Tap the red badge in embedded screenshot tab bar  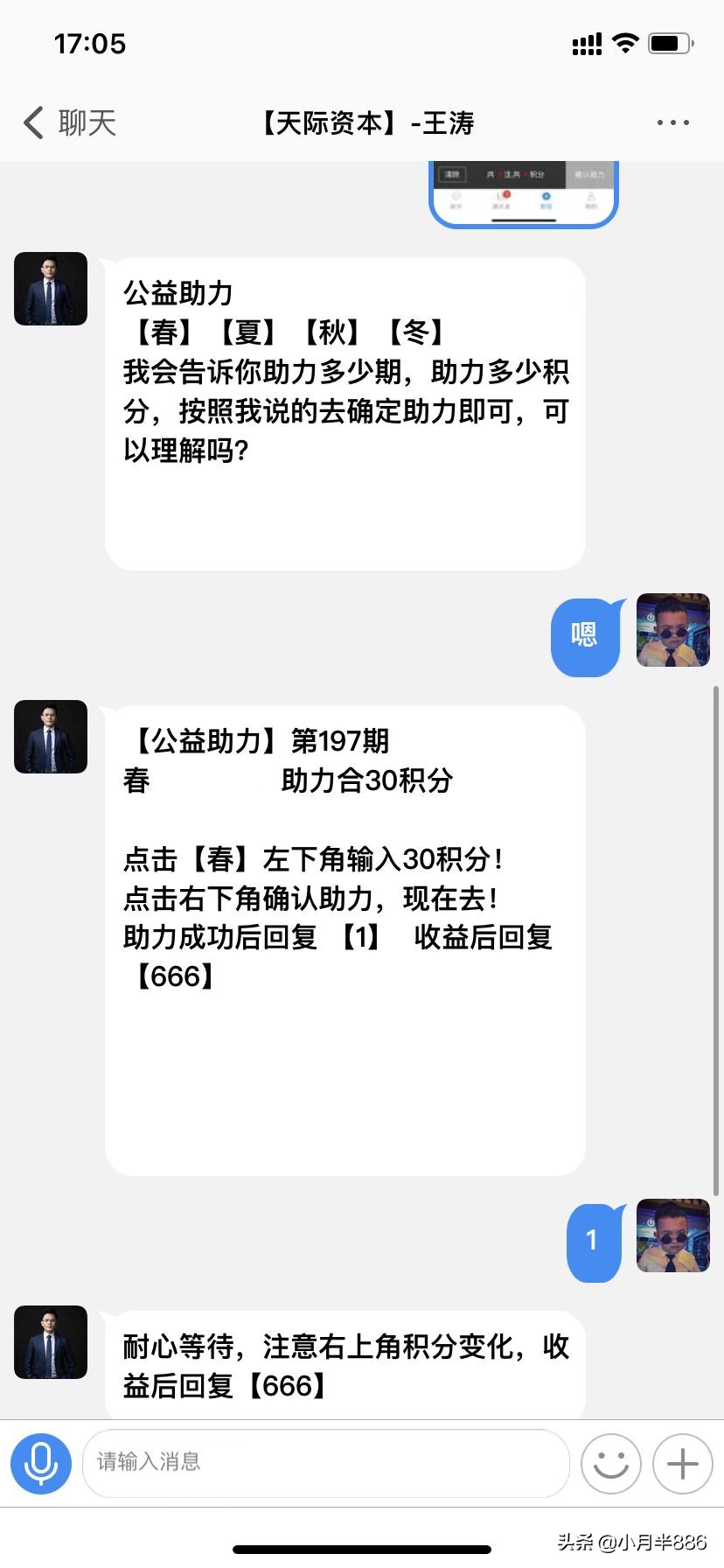point(507,194)
